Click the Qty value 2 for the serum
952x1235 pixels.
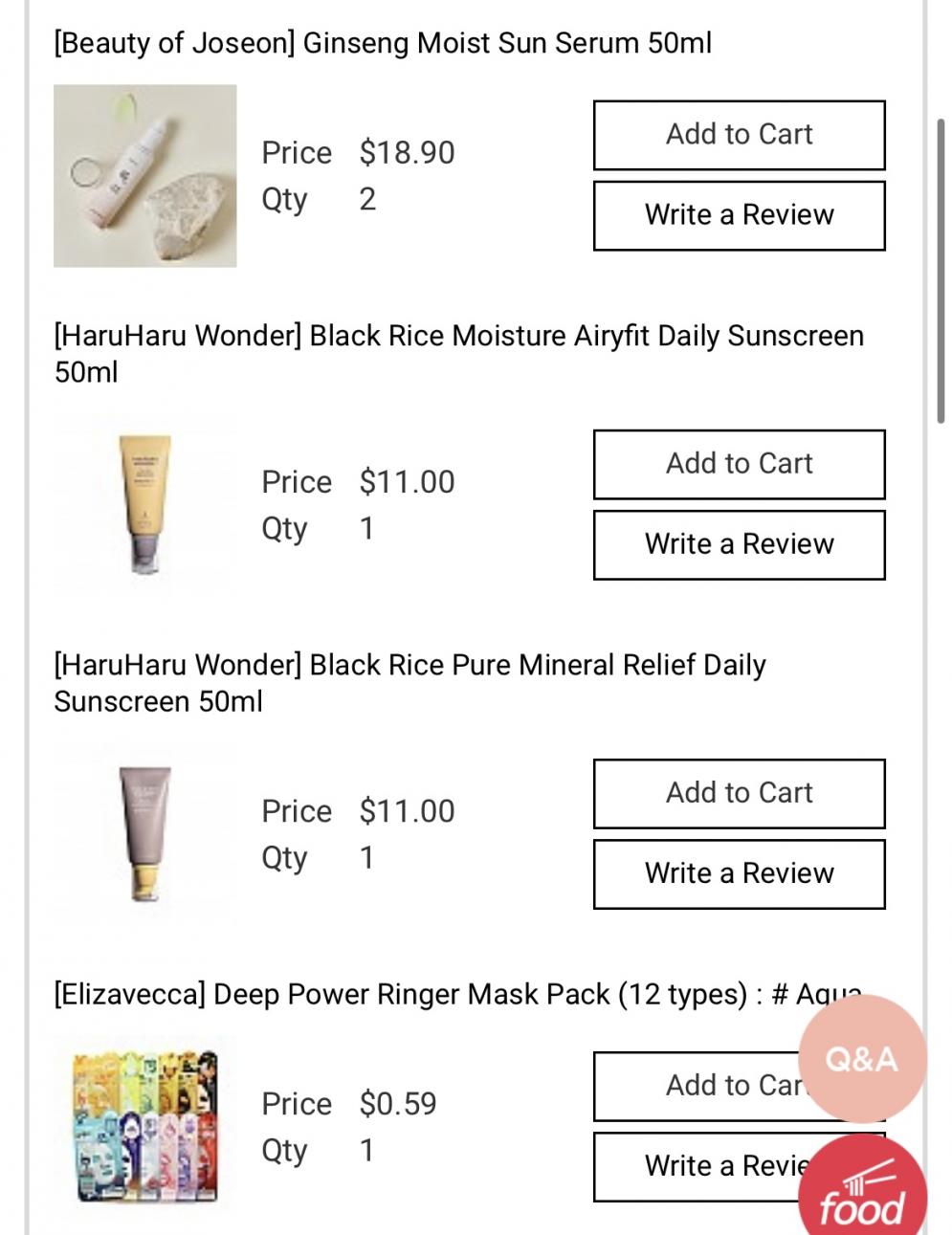click(368, 199)
